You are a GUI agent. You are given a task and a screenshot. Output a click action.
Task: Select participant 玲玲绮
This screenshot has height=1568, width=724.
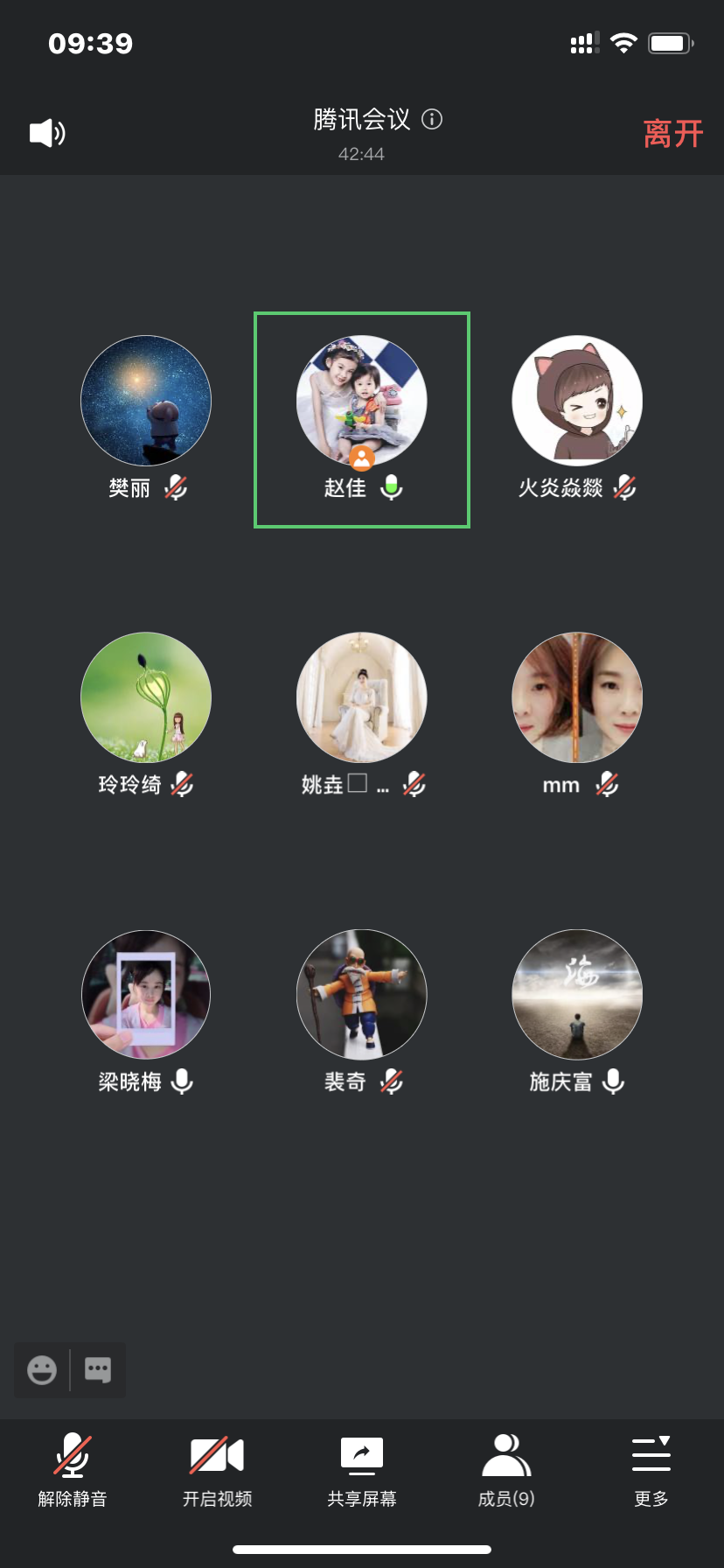tap(146, 698)
